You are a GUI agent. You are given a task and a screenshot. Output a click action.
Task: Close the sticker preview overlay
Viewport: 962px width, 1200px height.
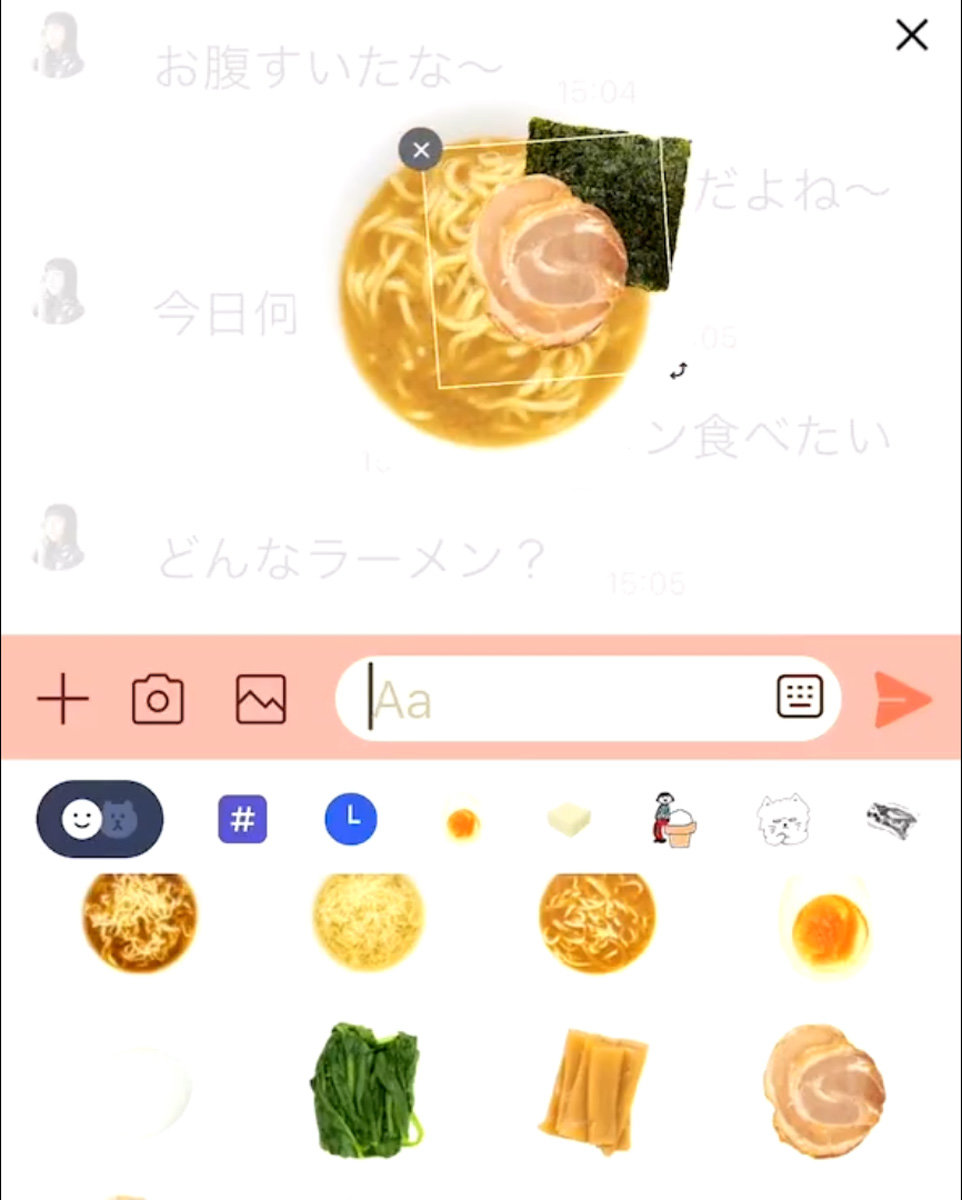[911, 36]
